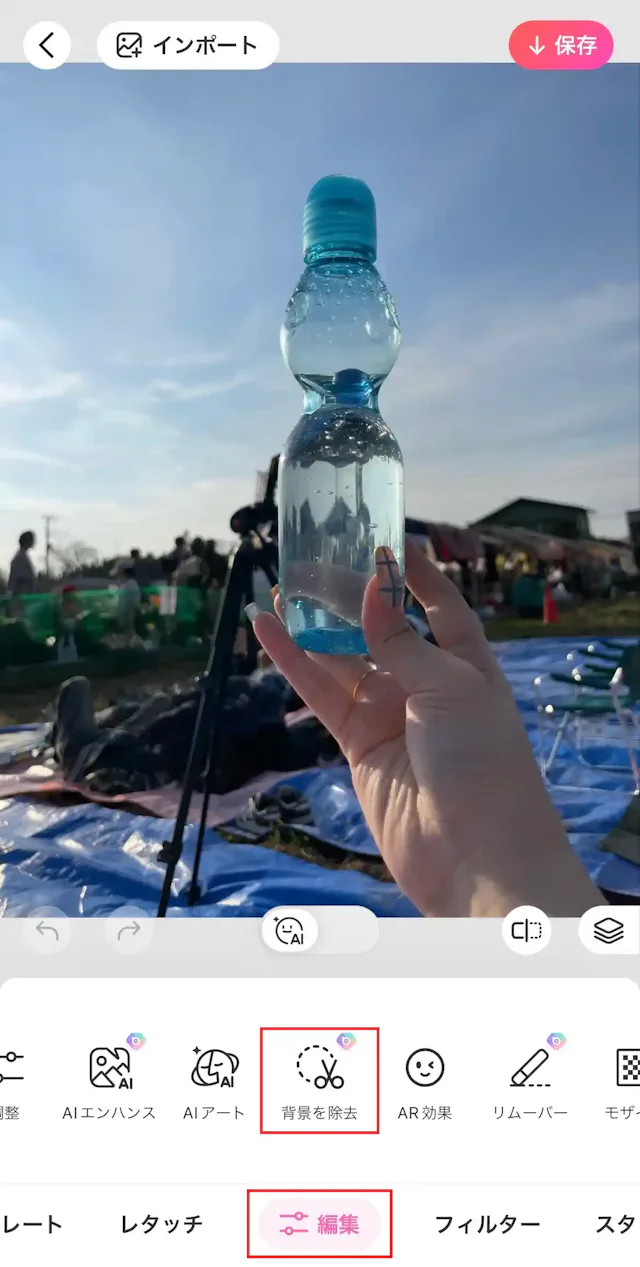Open the AR効果 tool

[425, 1080]
